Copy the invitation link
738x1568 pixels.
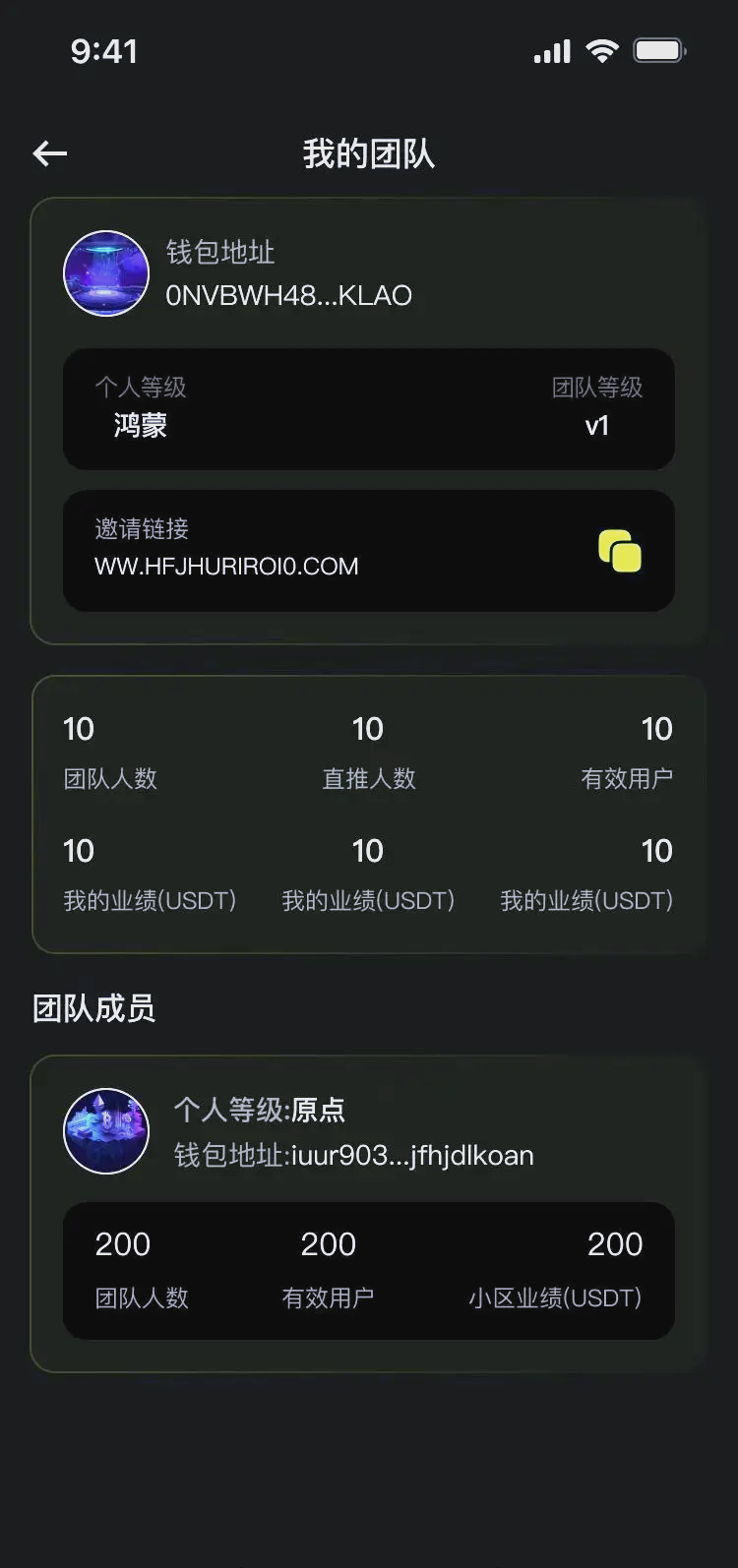tap(620, 551)
